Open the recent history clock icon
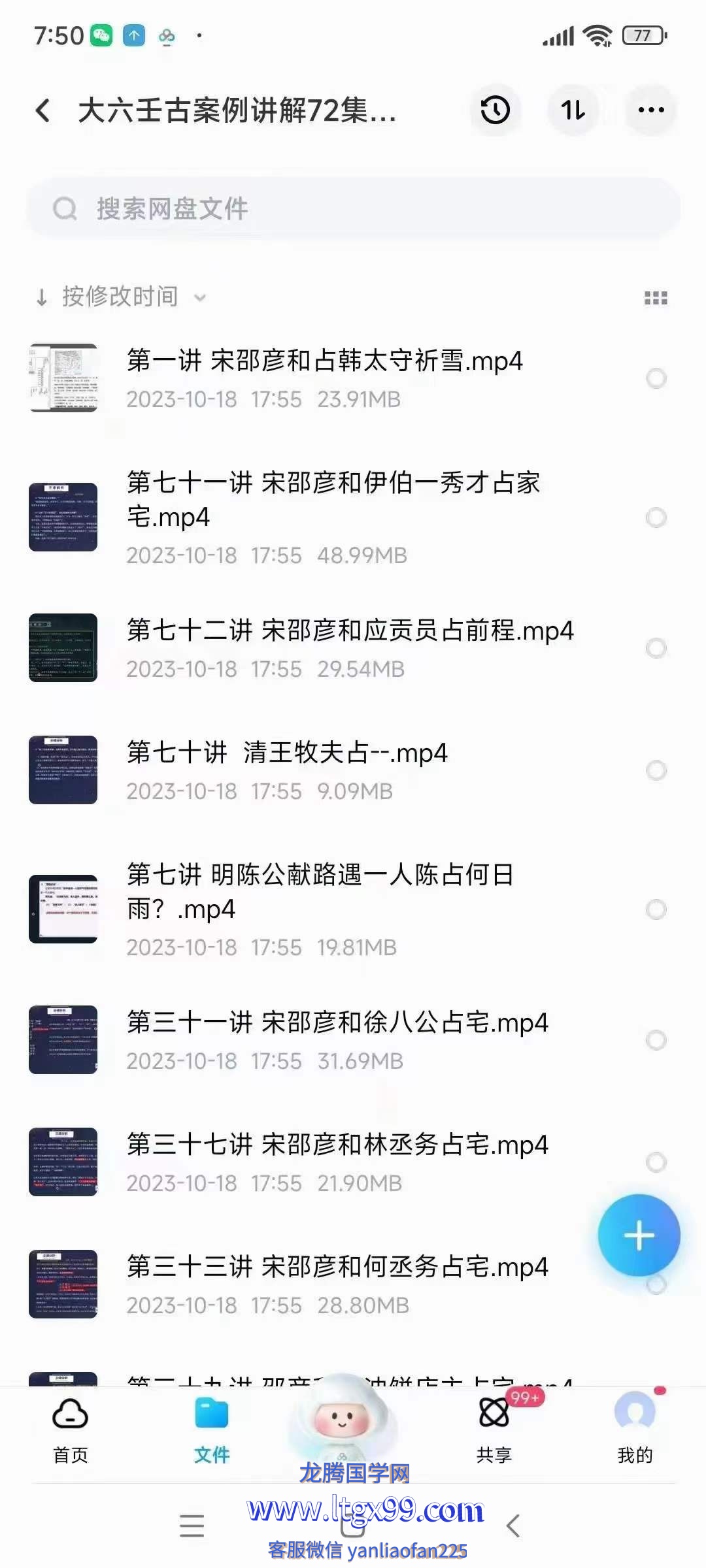706x1568 pixels. coord(496,110)
